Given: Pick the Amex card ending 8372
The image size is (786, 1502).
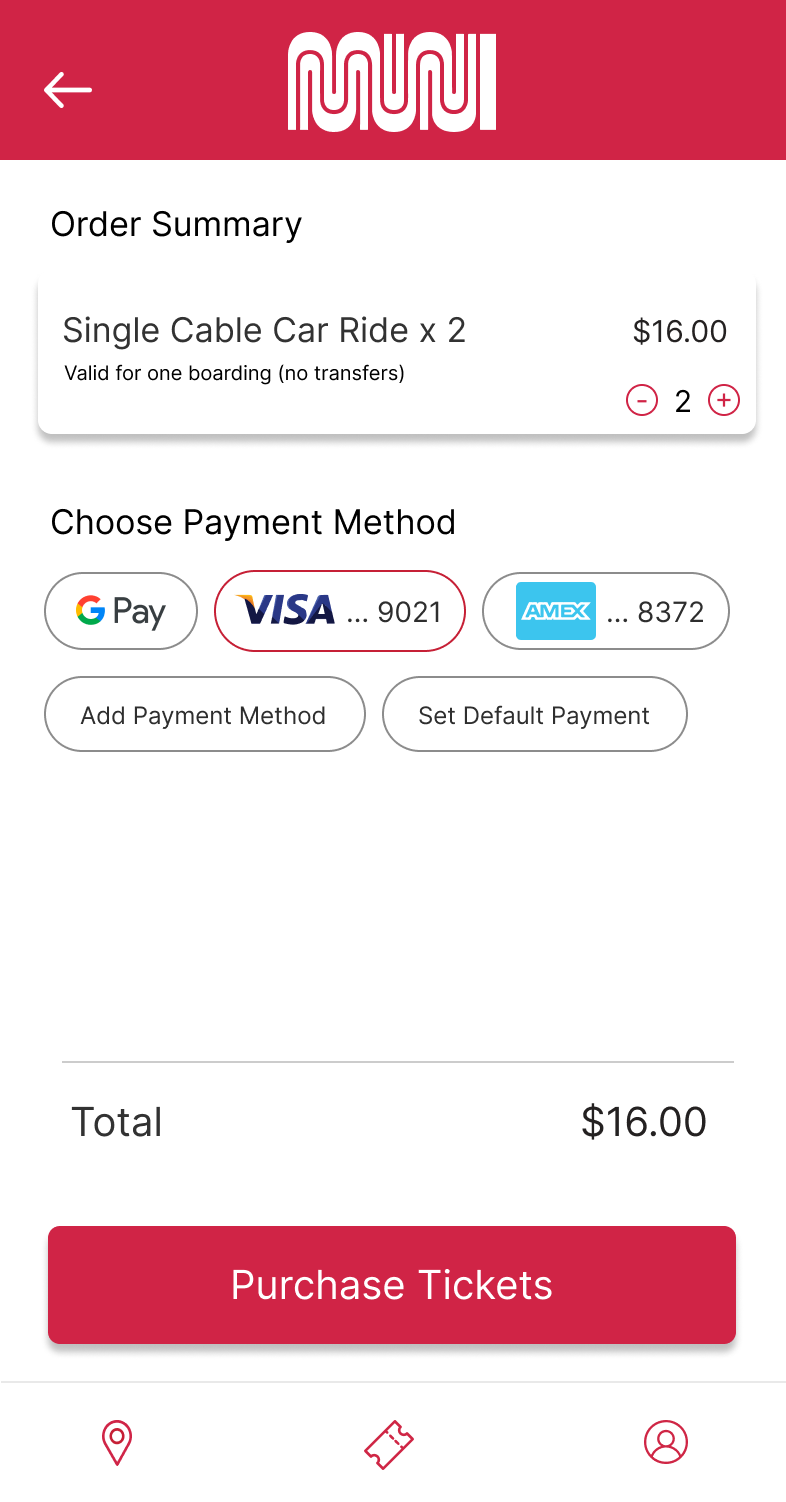Looking at the screenshot, I should point(606,611).
